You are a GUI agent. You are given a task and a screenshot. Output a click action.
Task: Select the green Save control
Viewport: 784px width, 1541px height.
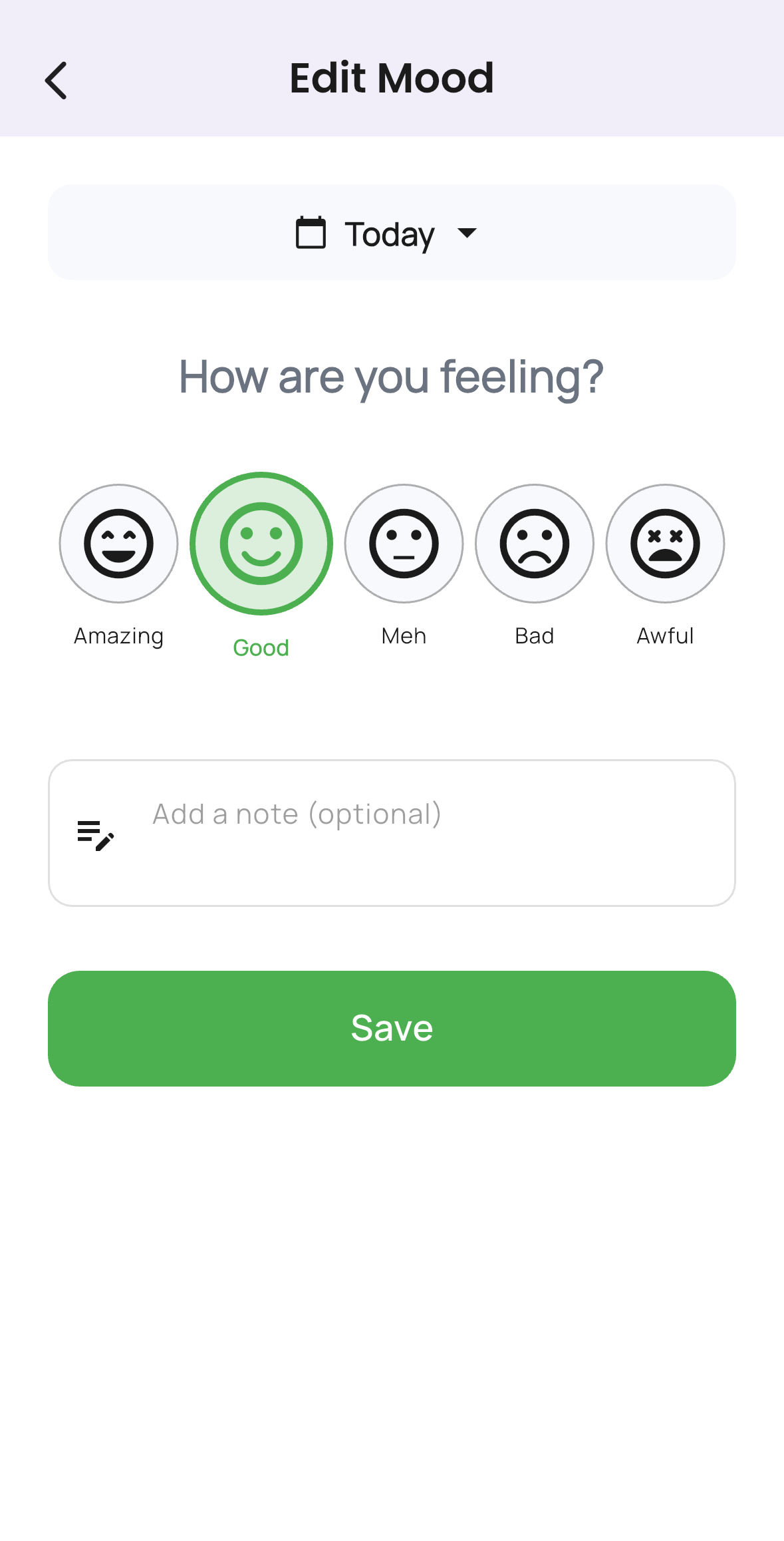point(391,1028)
